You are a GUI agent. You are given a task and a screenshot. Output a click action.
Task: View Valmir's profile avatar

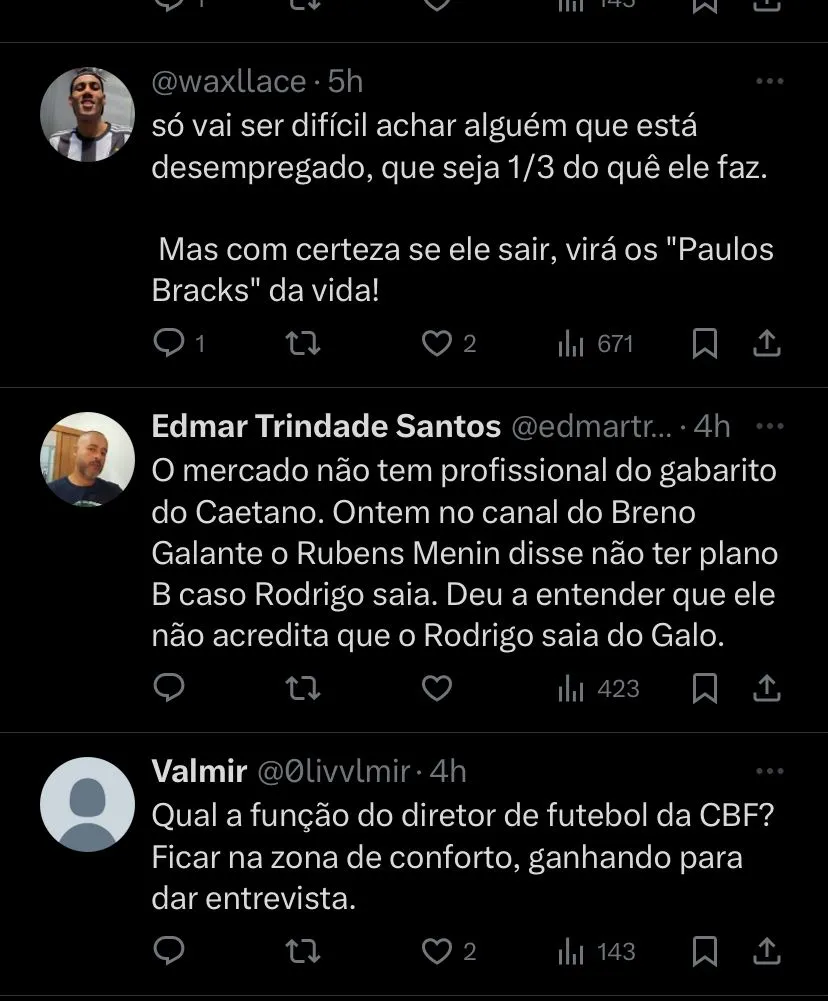[x=87, y=804]
